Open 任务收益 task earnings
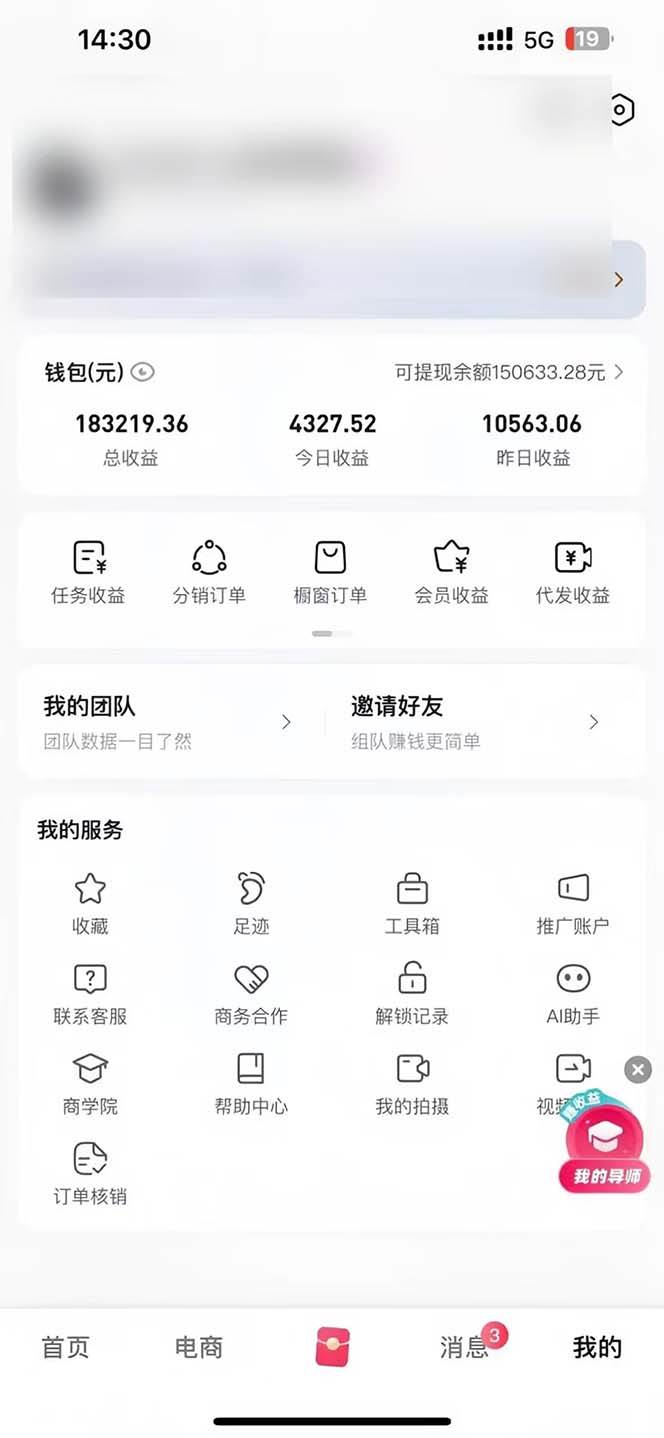 point(89,572)
